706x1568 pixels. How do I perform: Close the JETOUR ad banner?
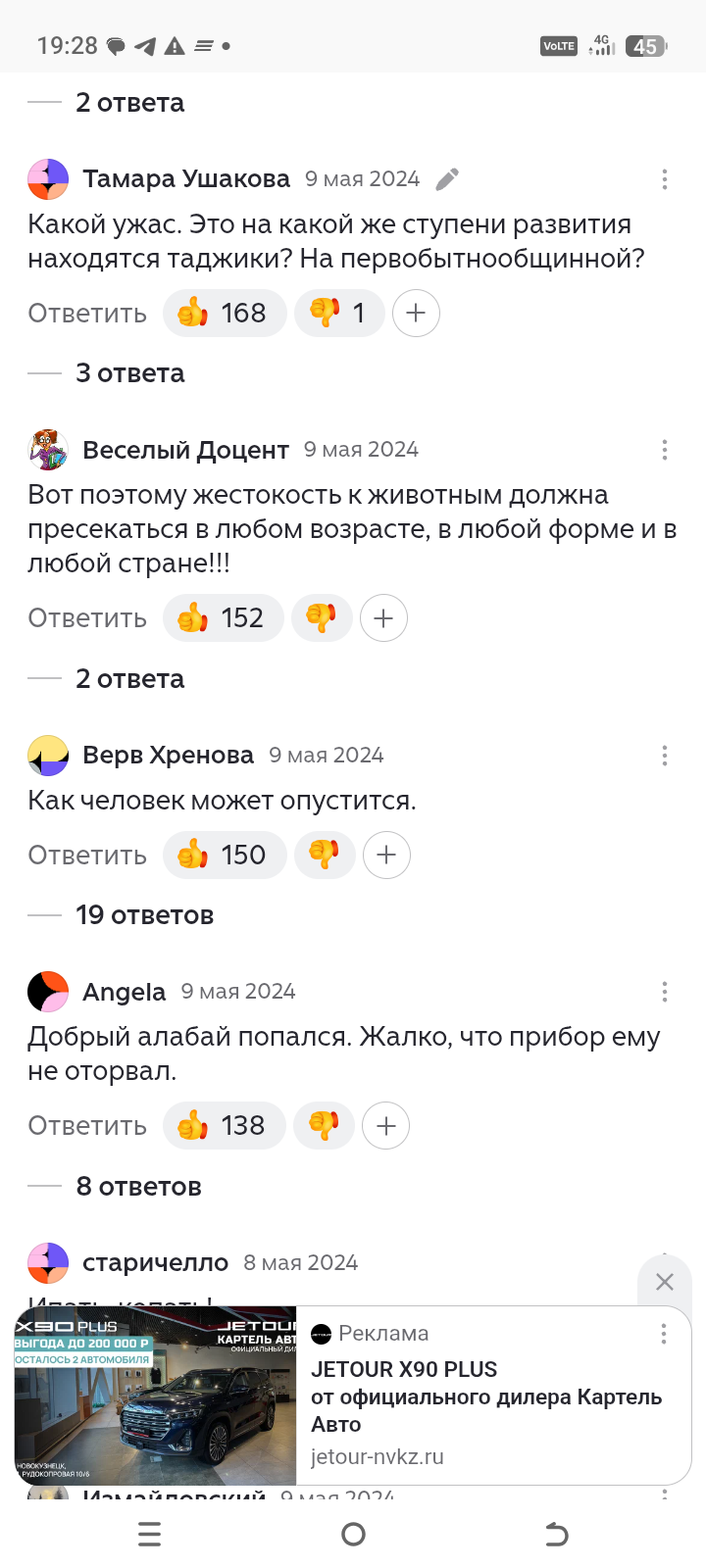click(x=664, y=1282)
